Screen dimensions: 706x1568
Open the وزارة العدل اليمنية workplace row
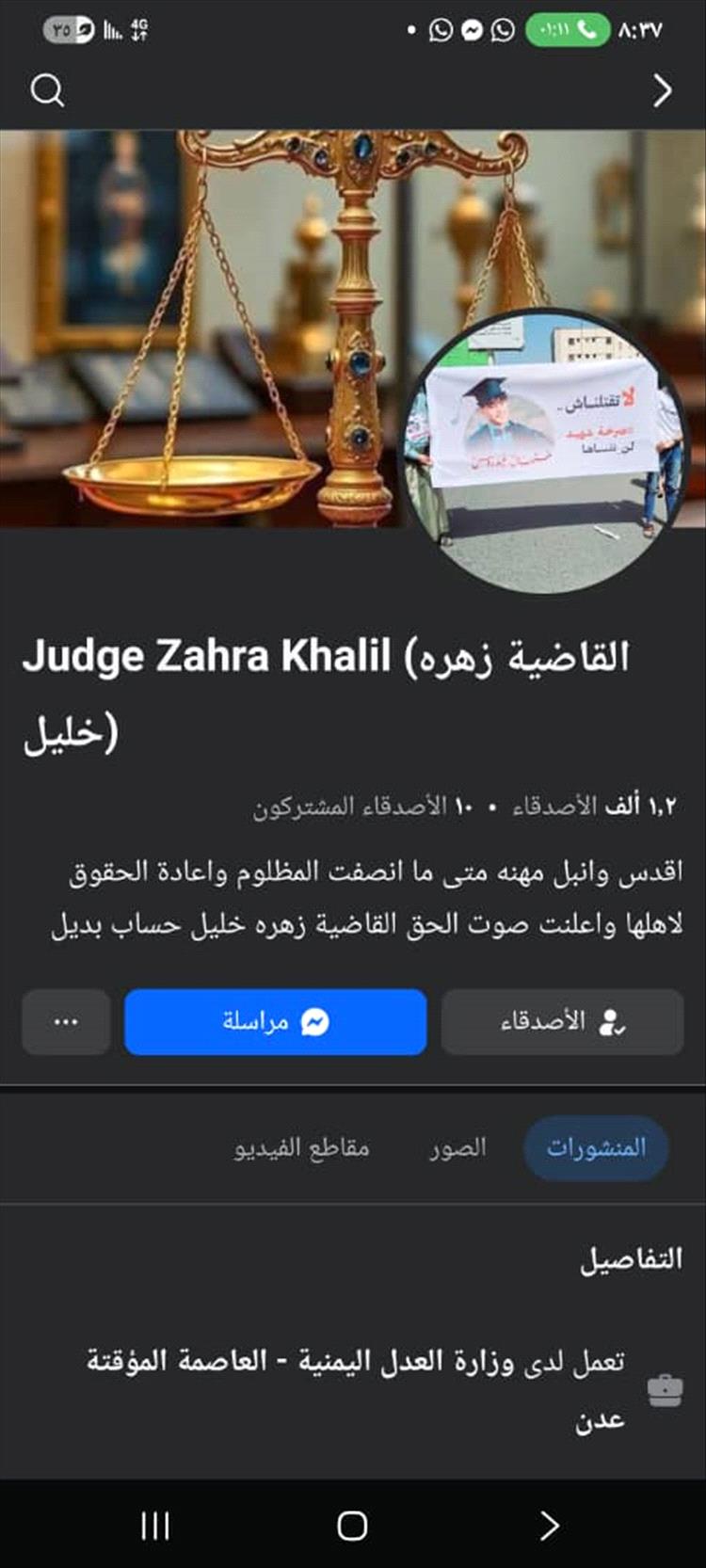coord(356,1387)
